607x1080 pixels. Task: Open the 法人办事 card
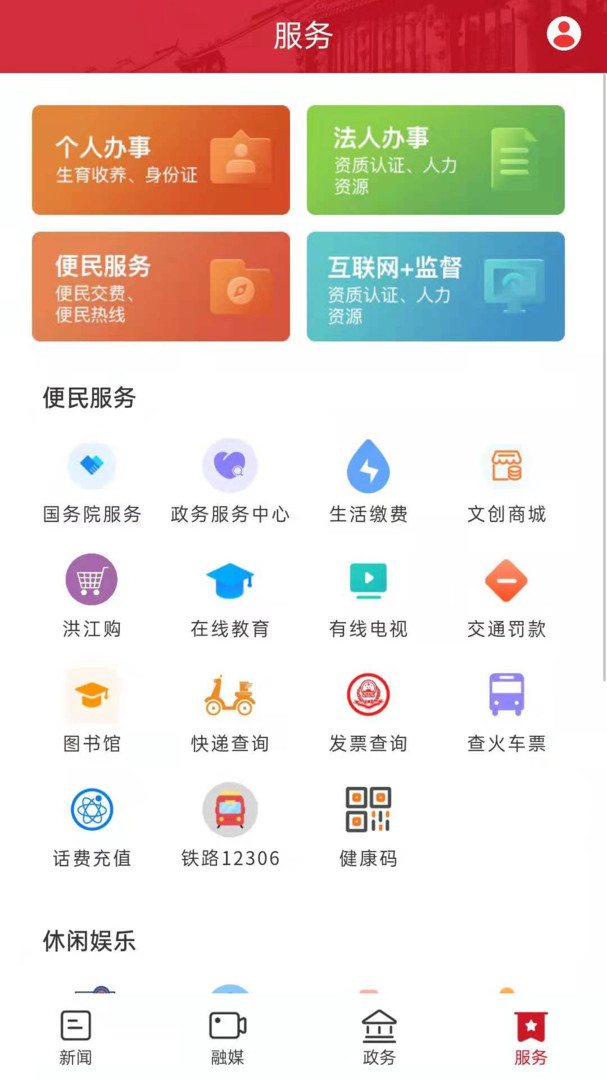[435, 160]
